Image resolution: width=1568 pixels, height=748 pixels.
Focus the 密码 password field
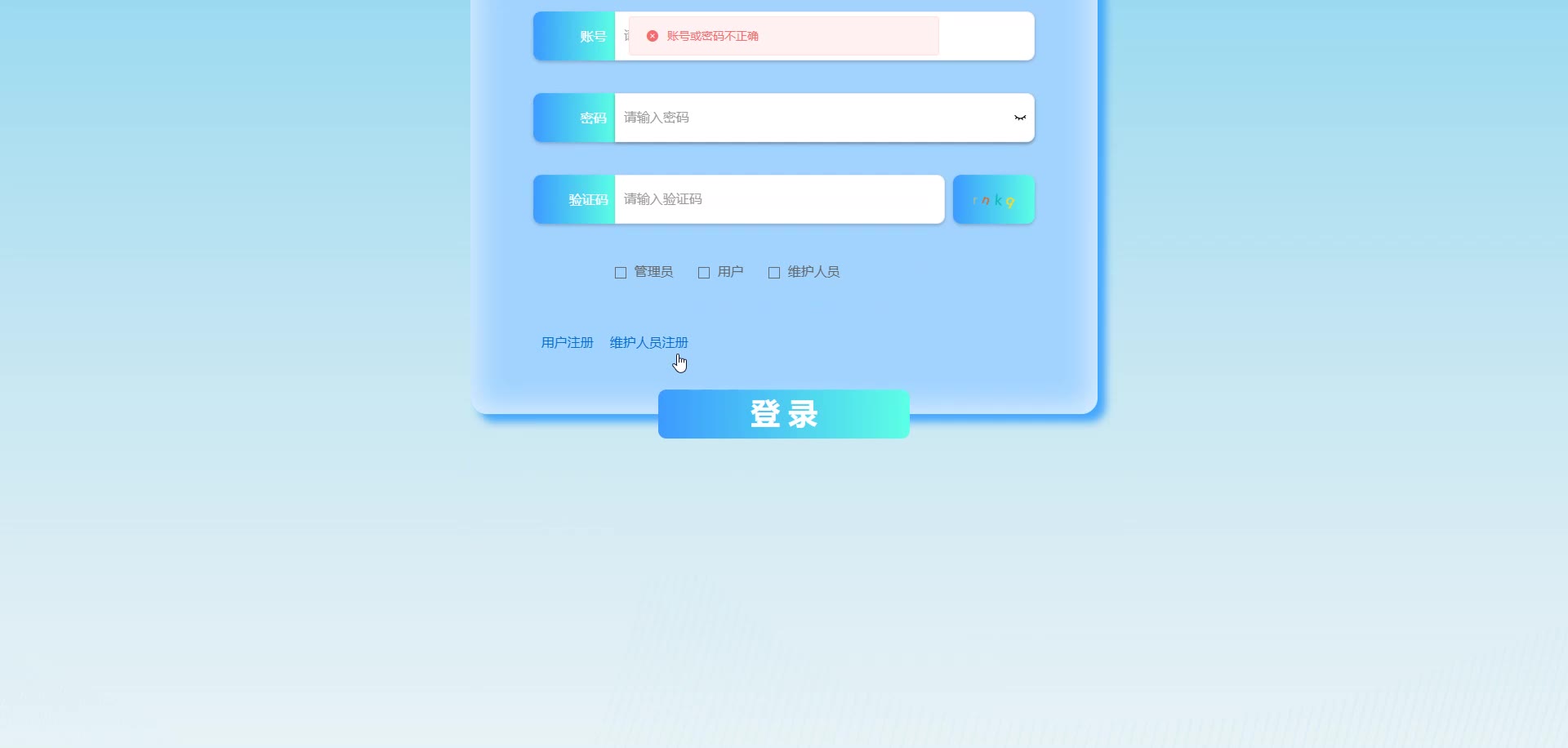tap(808, 118)
